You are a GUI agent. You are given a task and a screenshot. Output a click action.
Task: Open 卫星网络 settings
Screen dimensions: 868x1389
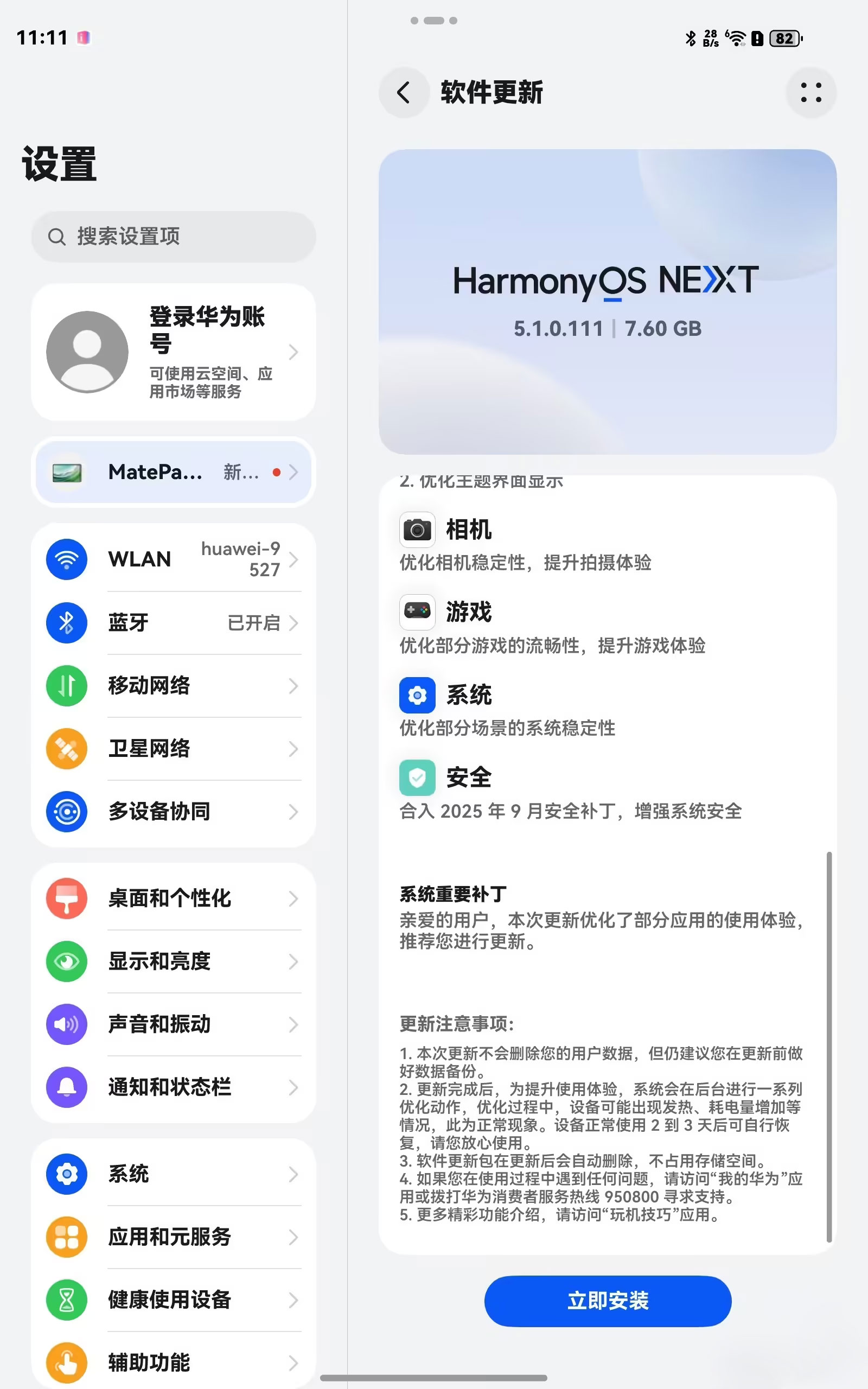tap(174, 748)
